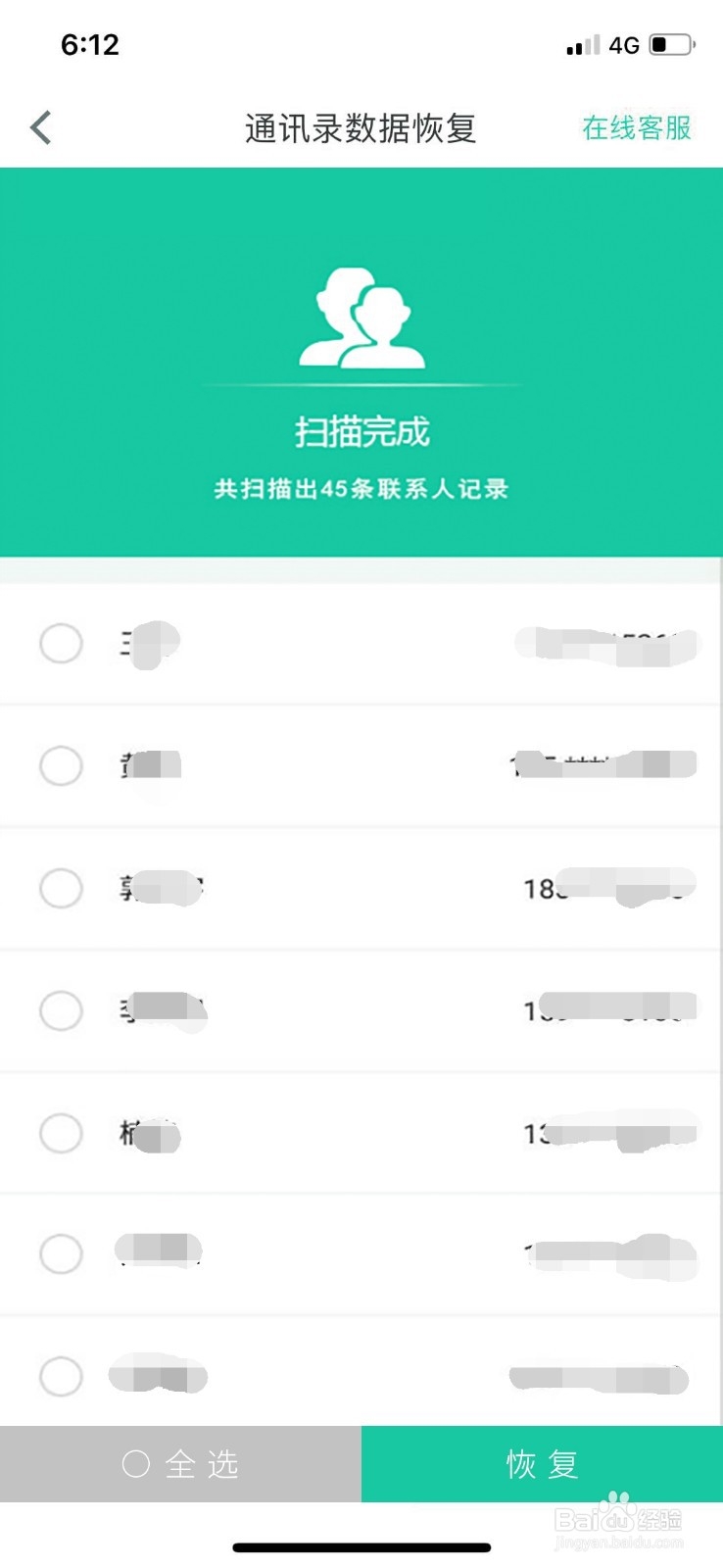Tap the back arrow to exit recovery screen
This screenshot has height=1568, width=723.
point(39,127)
